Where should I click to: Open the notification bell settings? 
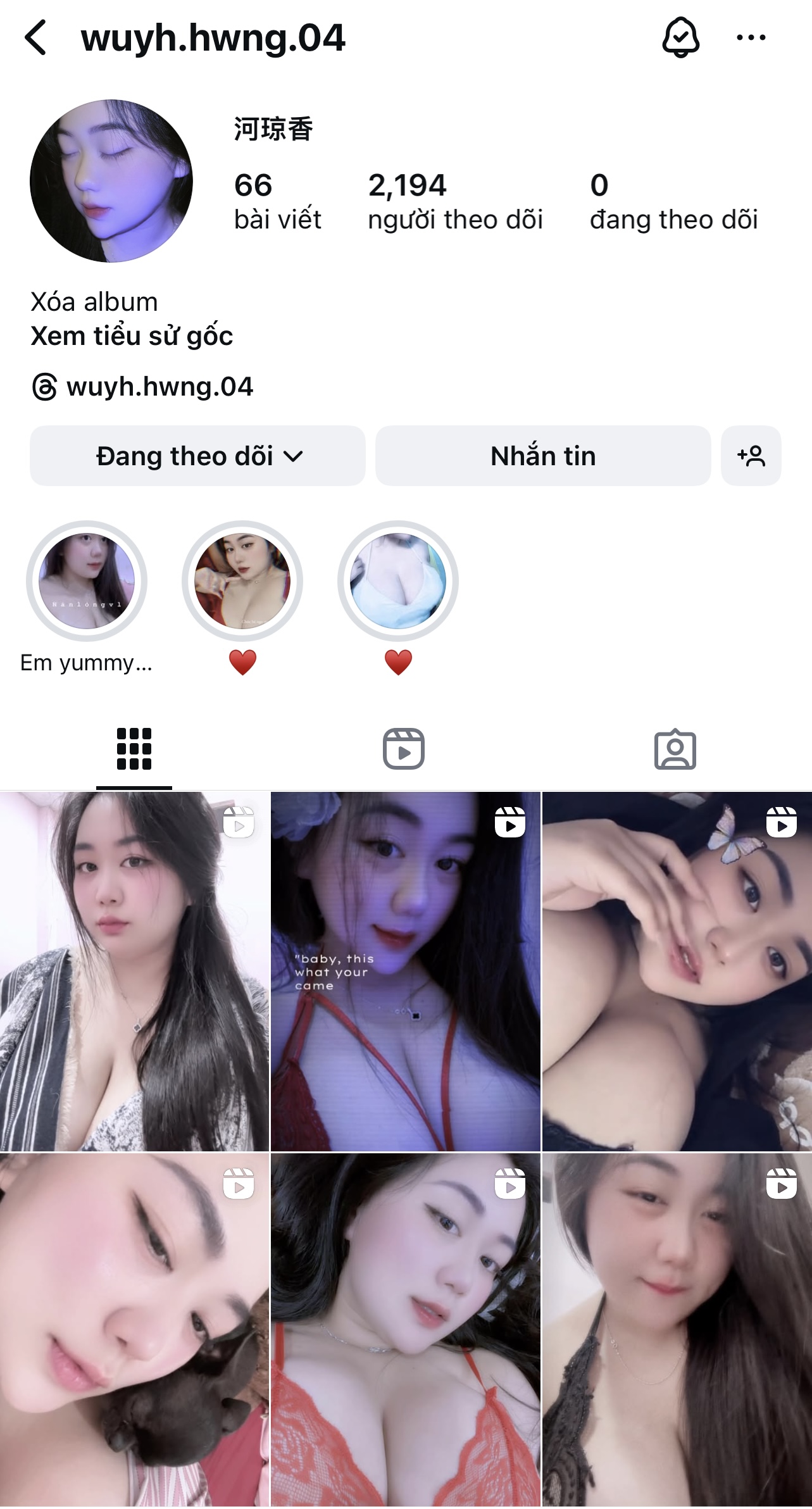tap(680, 38)
